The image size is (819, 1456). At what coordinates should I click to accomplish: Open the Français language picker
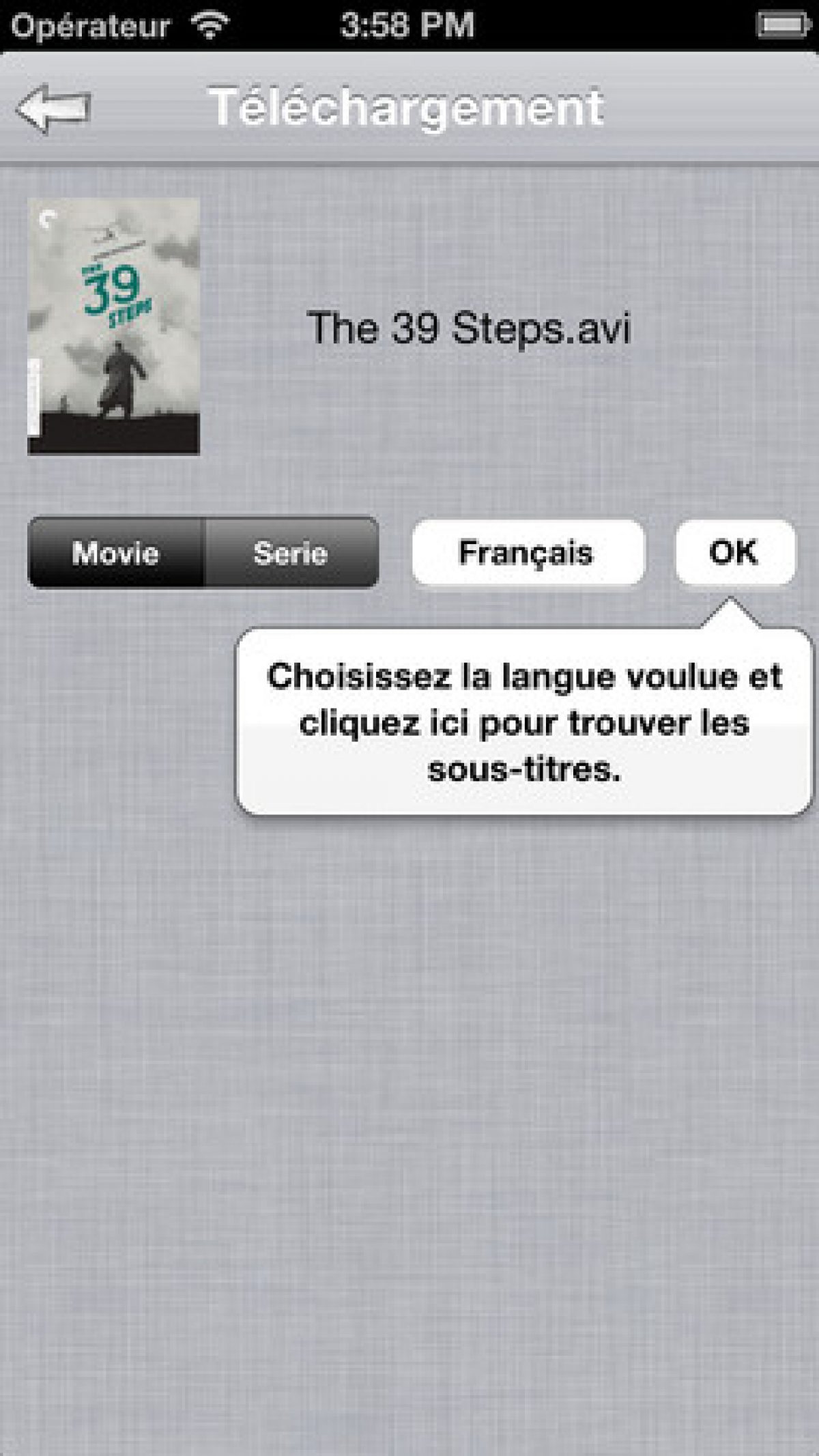(x=527, y=552)
